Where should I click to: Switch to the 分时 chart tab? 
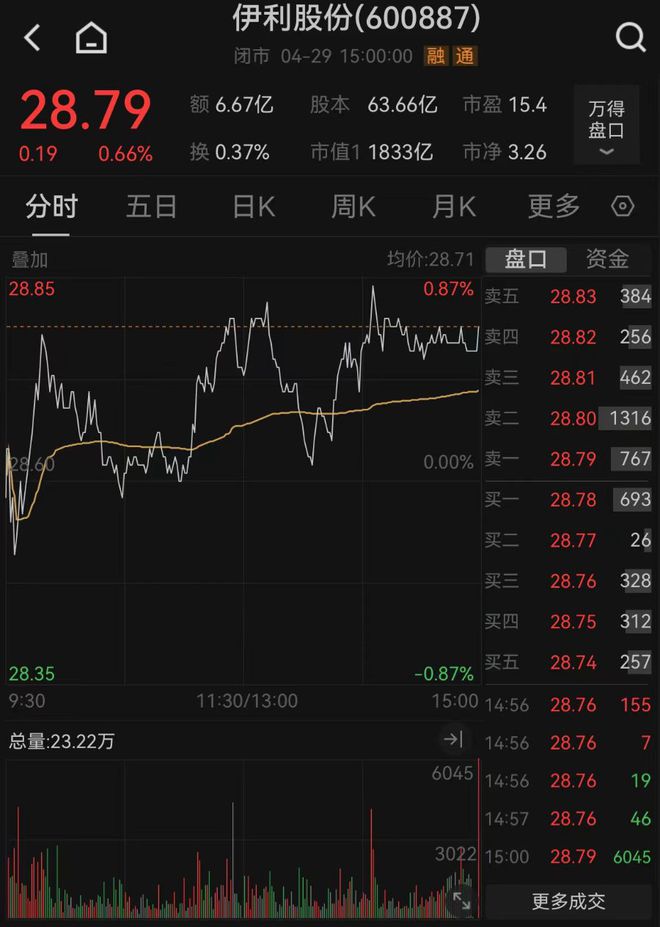pyautogui.click(x=51, y=207)
